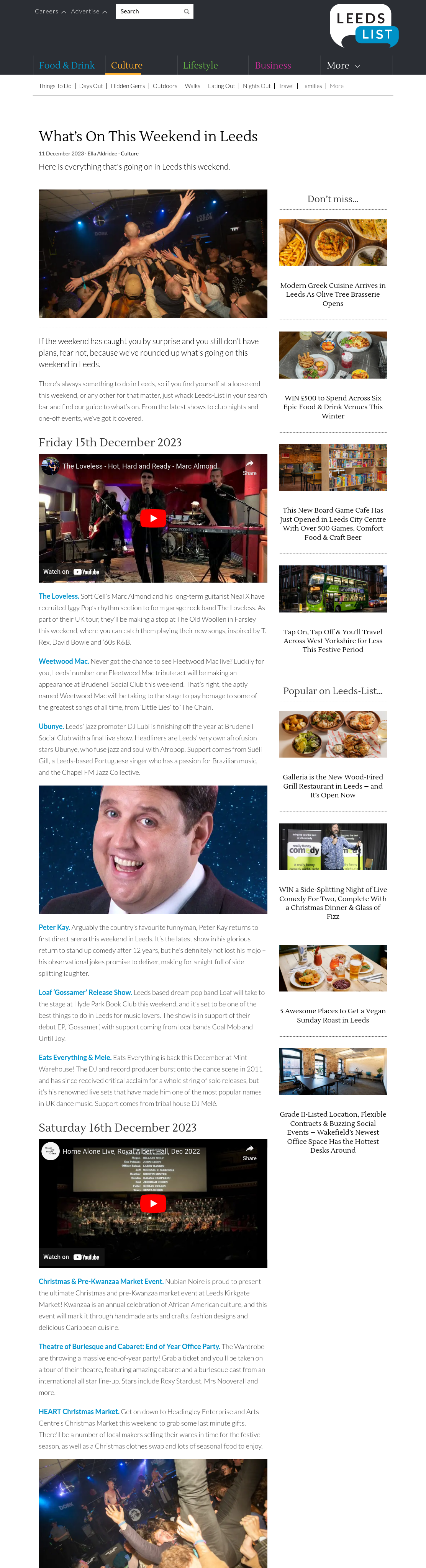Follow the Weetwood Mac link

point(63,661)
